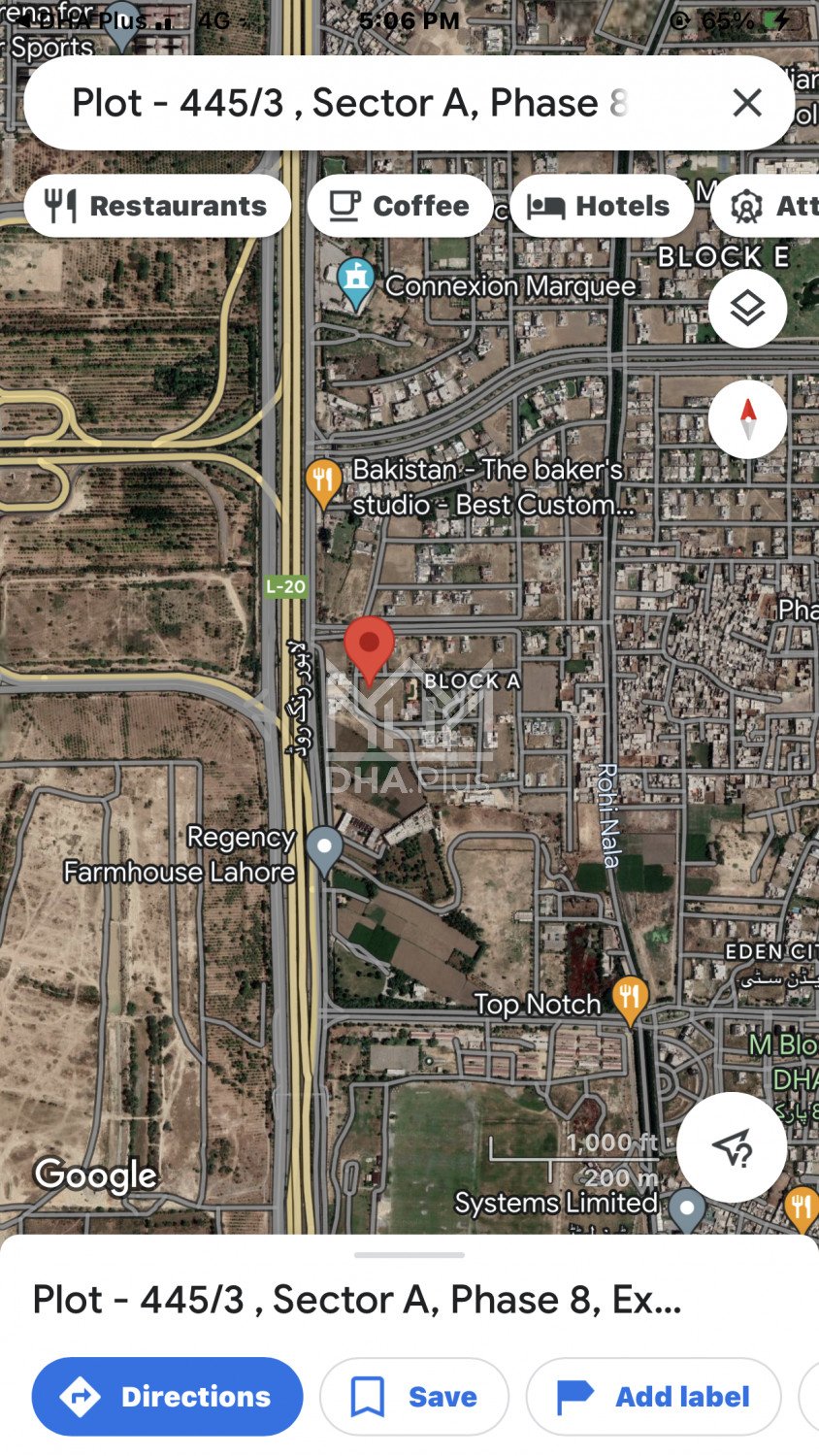819x1456 pixels.
Task: Select the Systems Limited pin
Action: tap(687, 1209)
